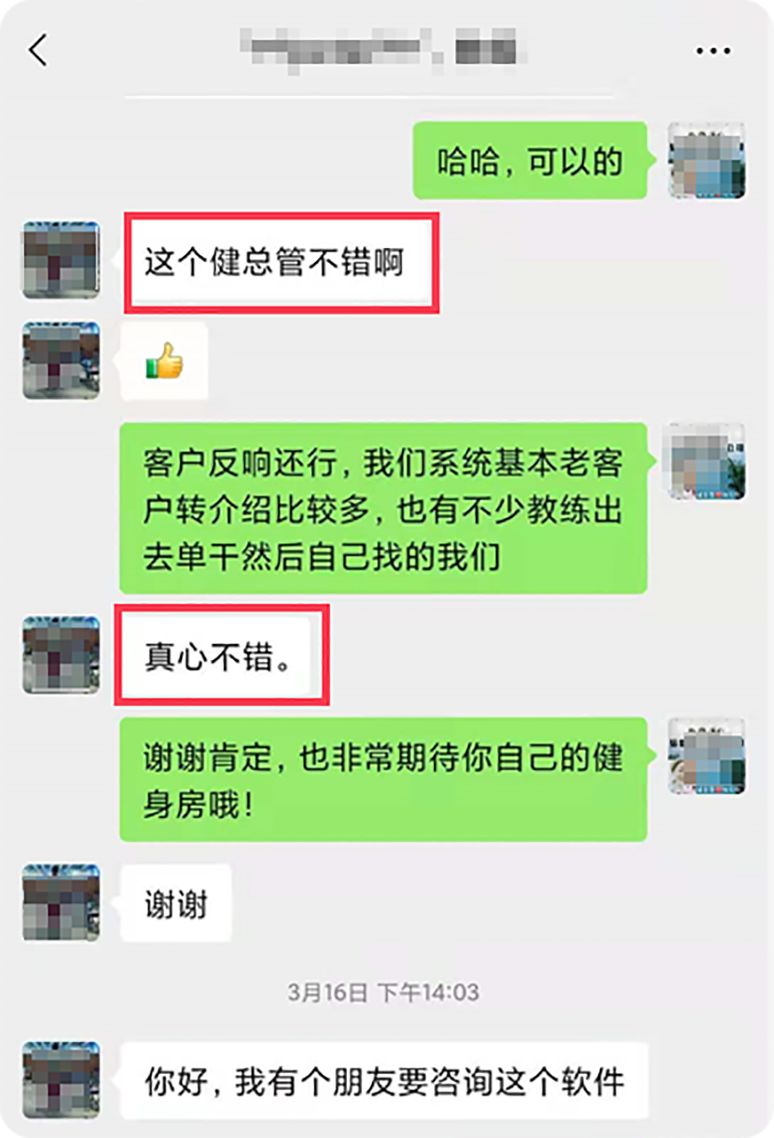
Task: Open contact avatar beside 真心不错。
Action: (x=61, y=654)
